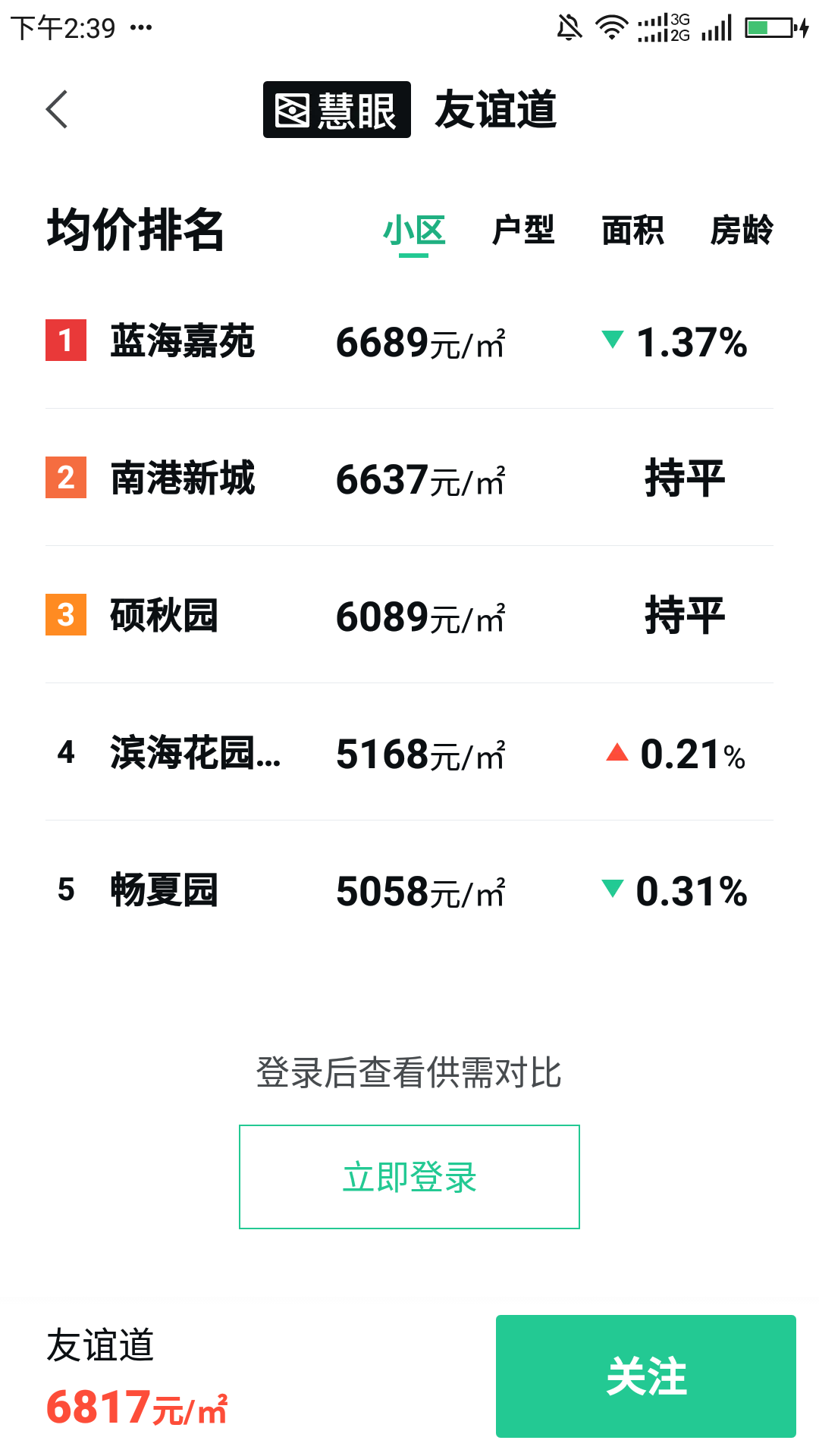Go back using the top-left arrow

click(x=57, y=110)
